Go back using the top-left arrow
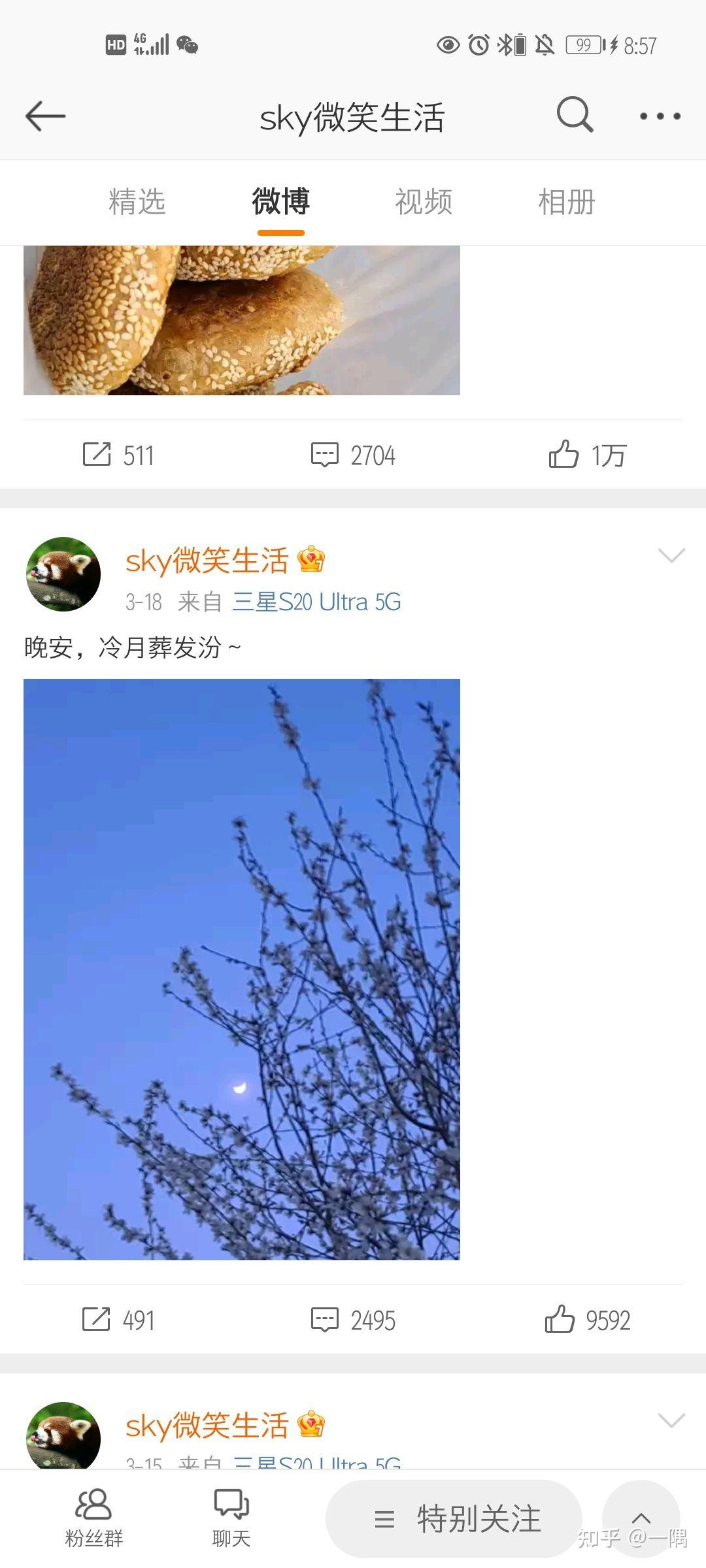The height and width of the screenshot is (1568, 706). point(45,116)
